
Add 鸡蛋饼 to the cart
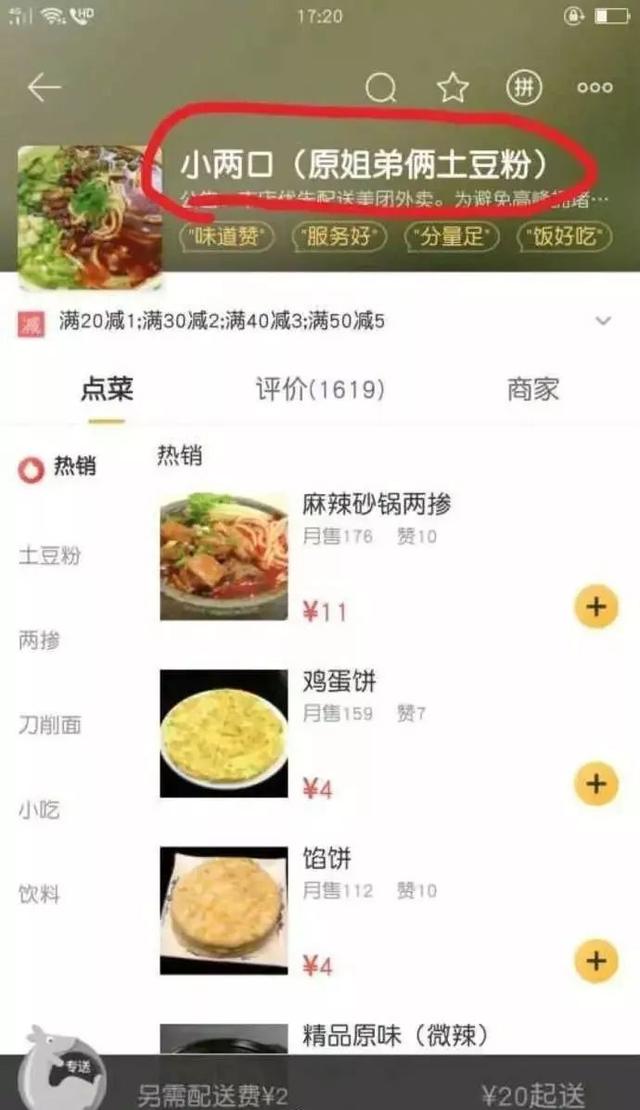pyautogui.click(x=596, y=784)
